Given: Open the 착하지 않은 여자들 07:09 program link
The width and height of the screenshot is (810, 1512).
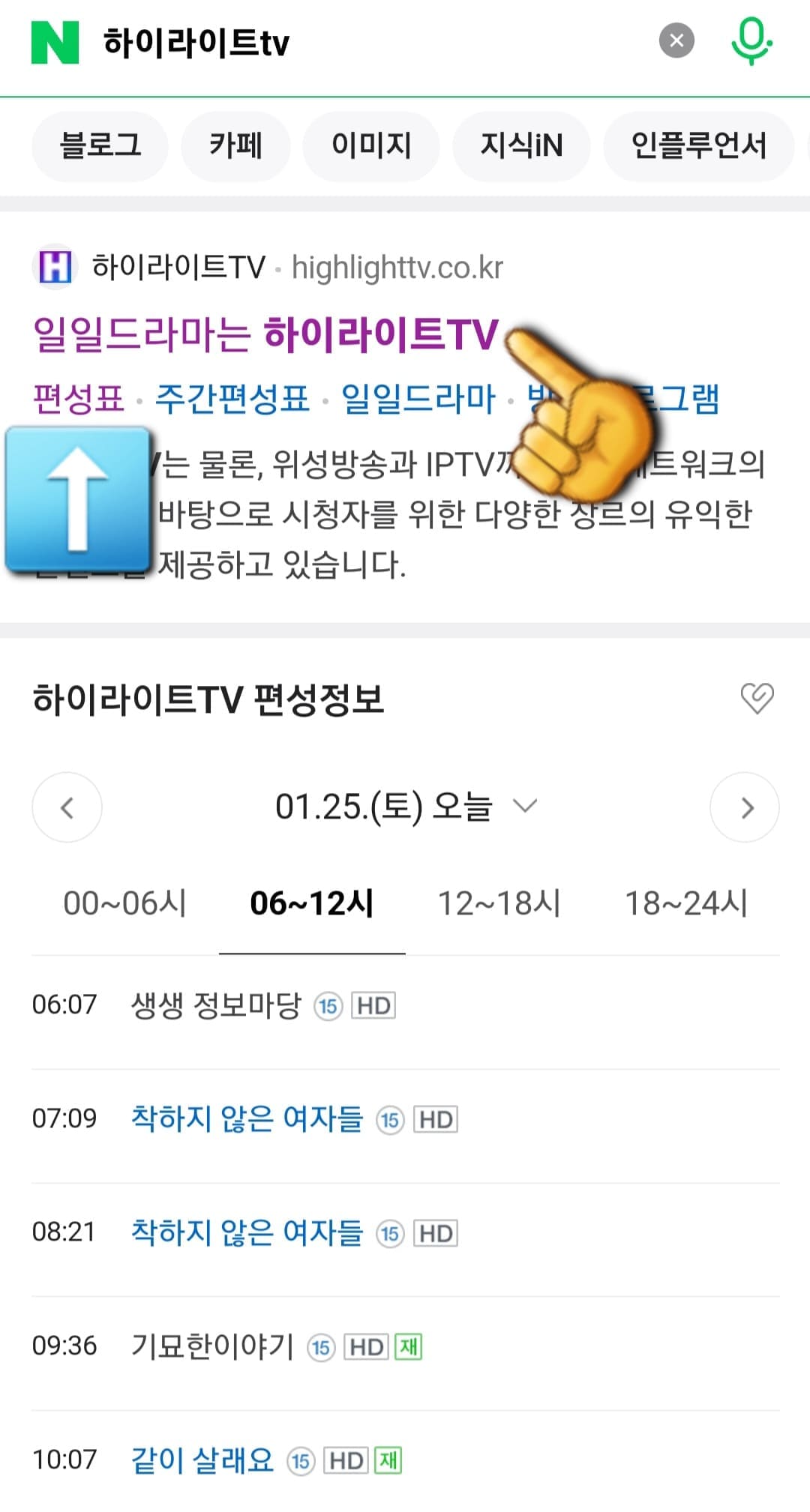Looking at the screenshot, I should (x=246, y=1118).
